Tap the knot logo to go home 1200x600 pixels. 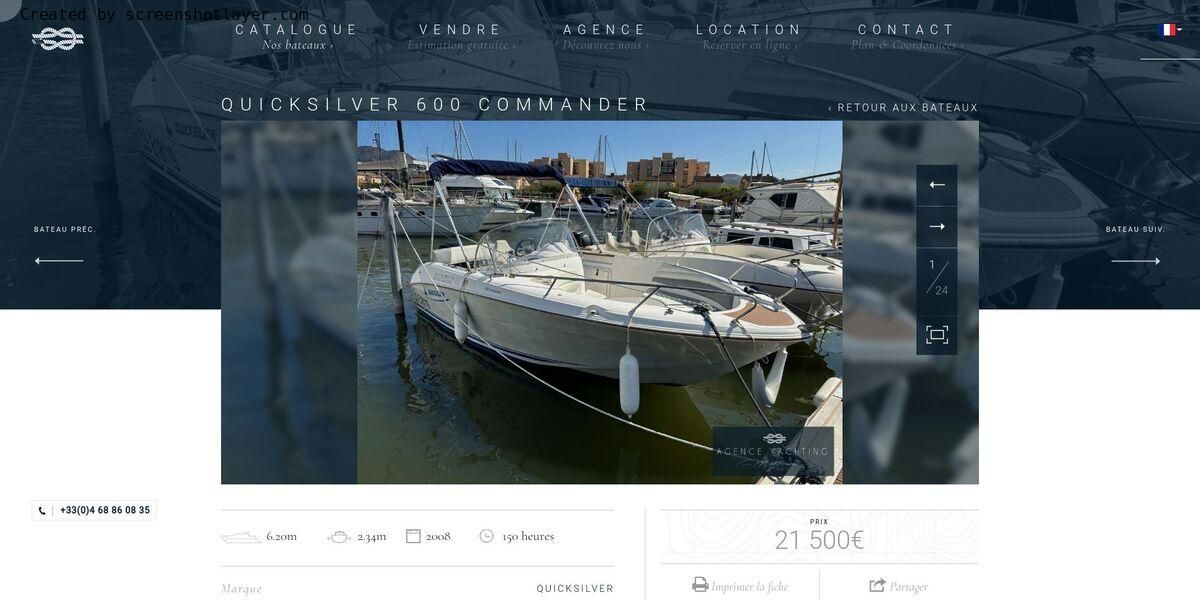(57, 39)
